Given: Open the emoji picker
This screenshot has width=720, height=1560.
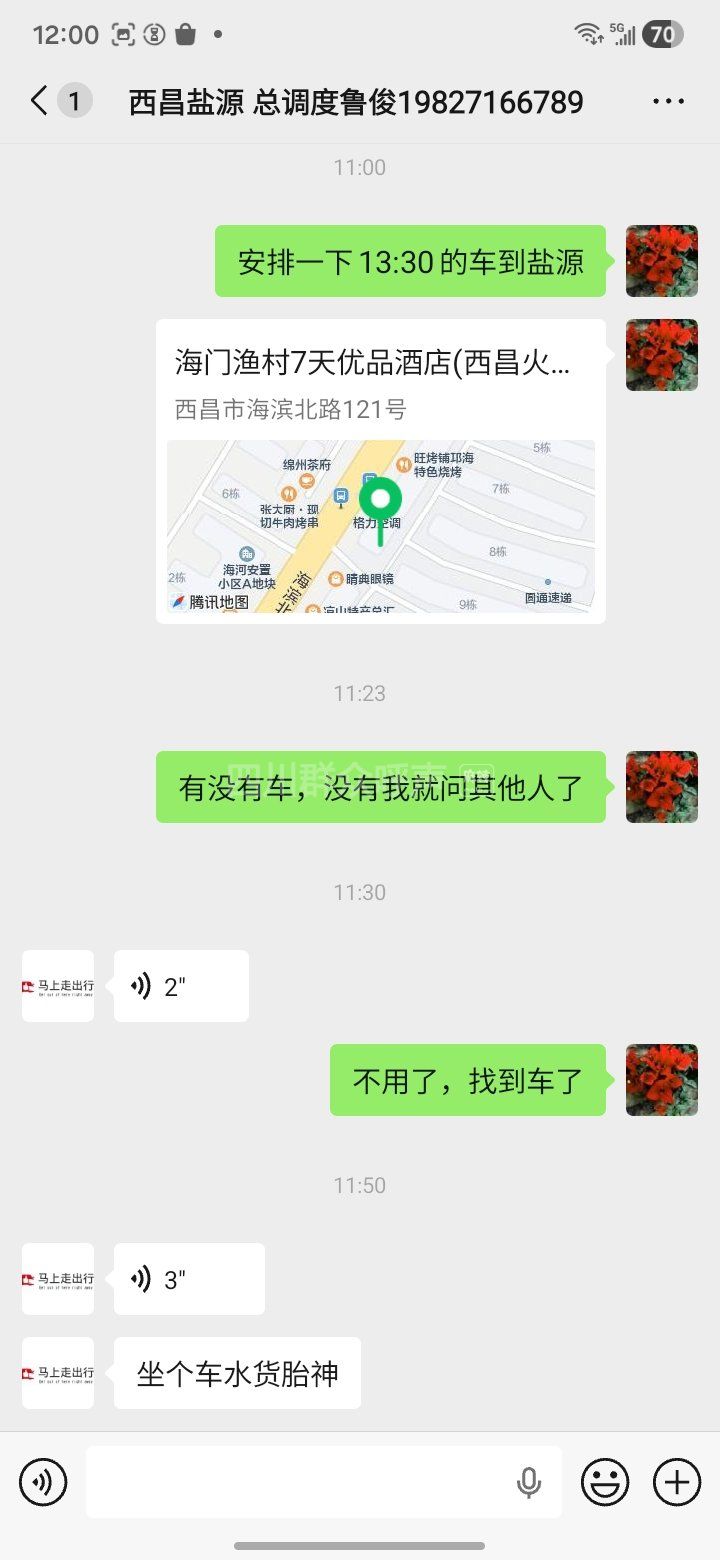Looking at the screenshot, I should point(605,1482).
